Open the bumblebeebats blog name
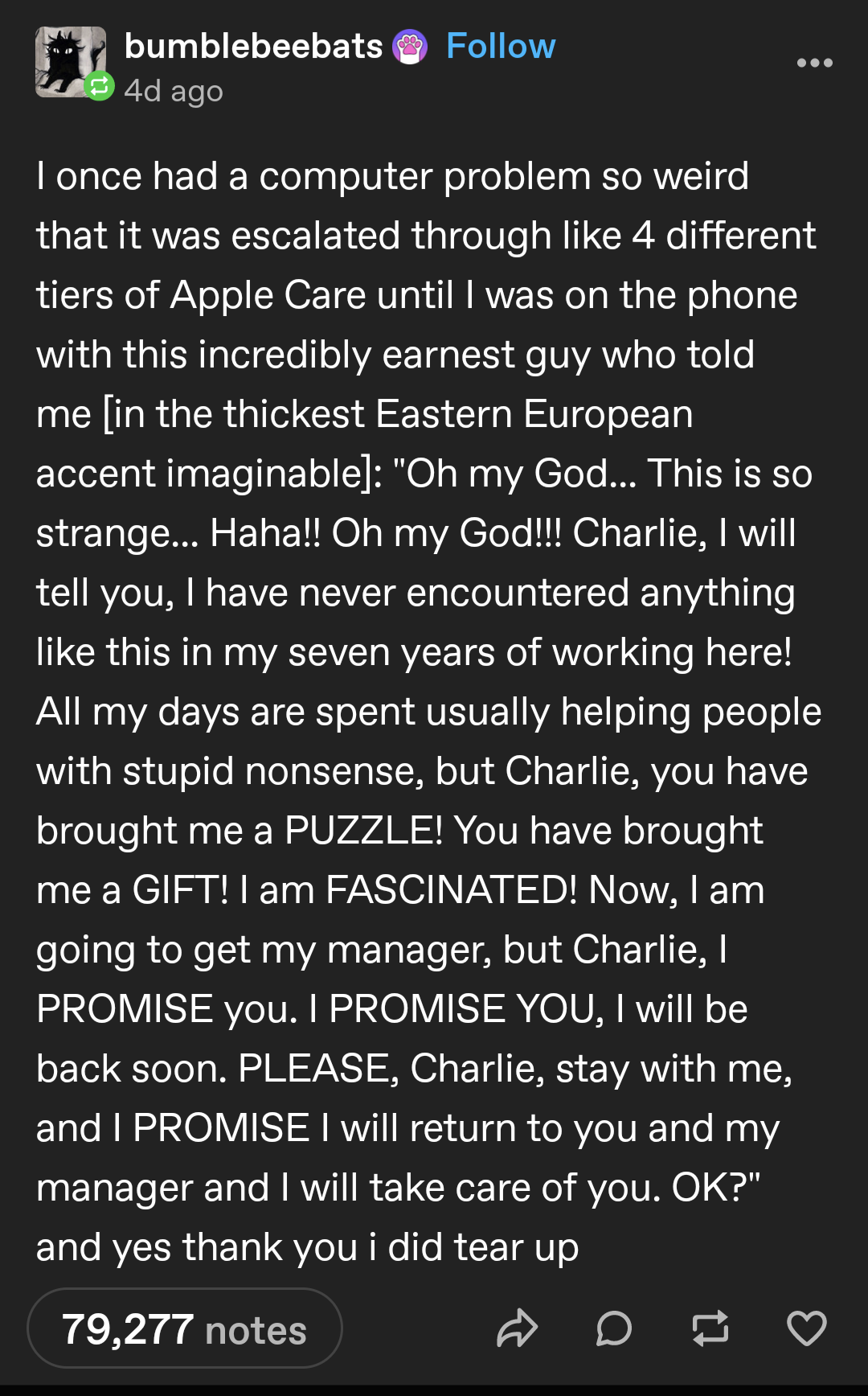 tap(253, 47)
